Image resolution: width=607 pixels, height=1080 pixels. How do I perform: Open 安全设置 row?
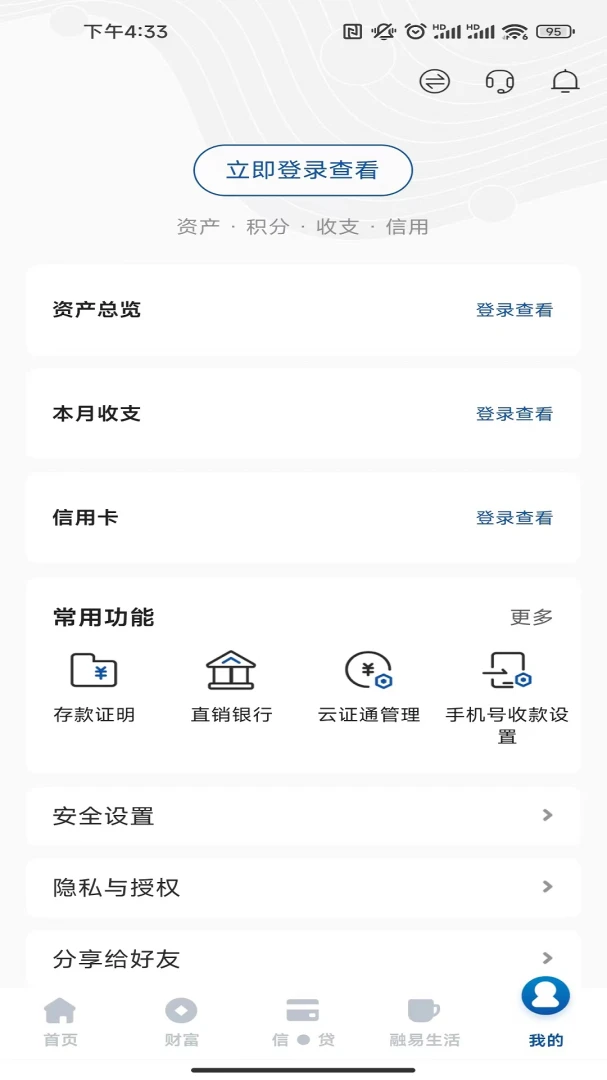click(303, 816)
